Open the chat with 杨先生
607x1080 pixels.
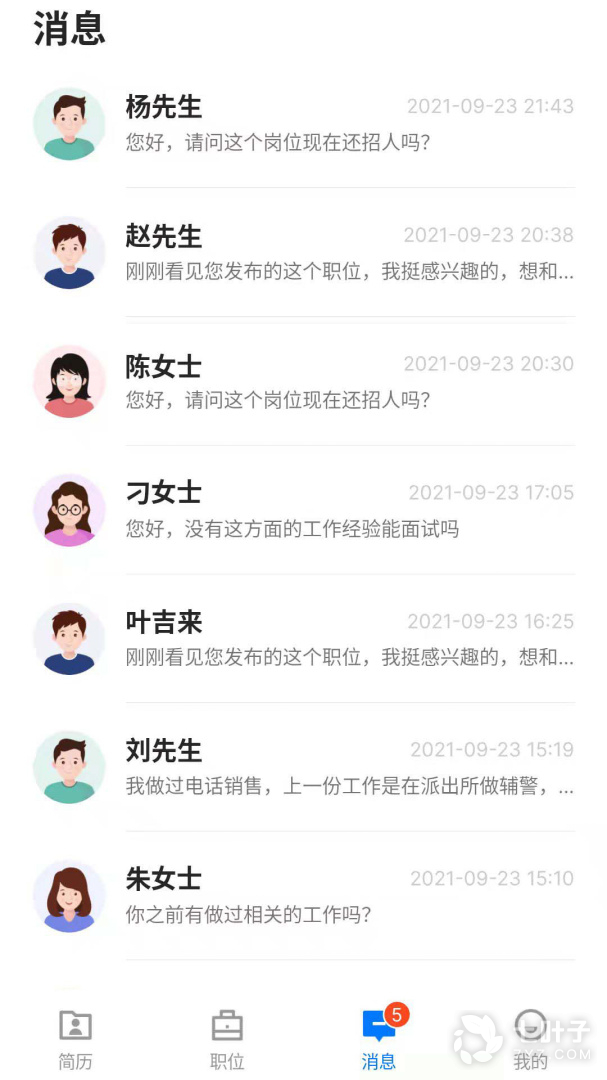[x=303, y=123]
